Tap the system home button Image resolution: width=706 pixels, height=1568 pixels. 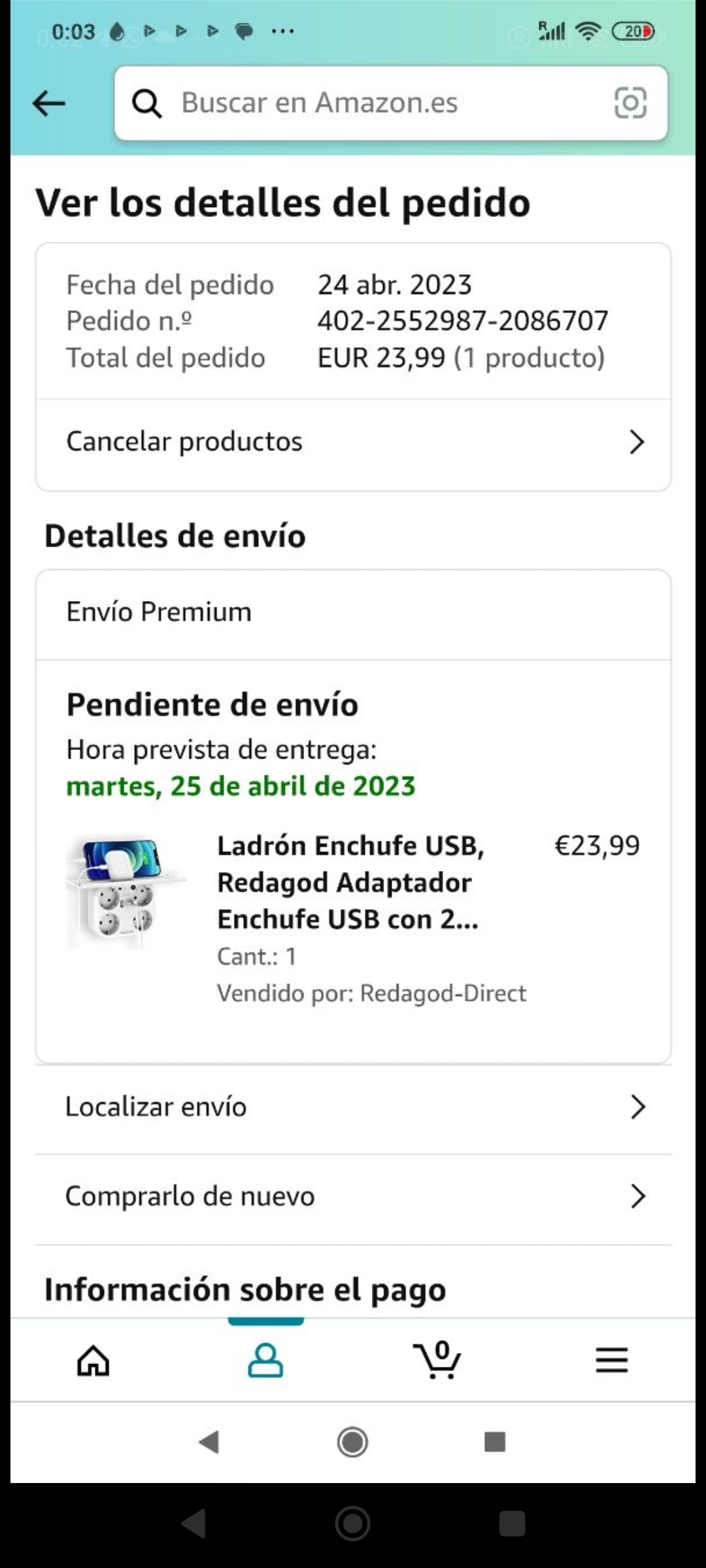coord(353,1441)
